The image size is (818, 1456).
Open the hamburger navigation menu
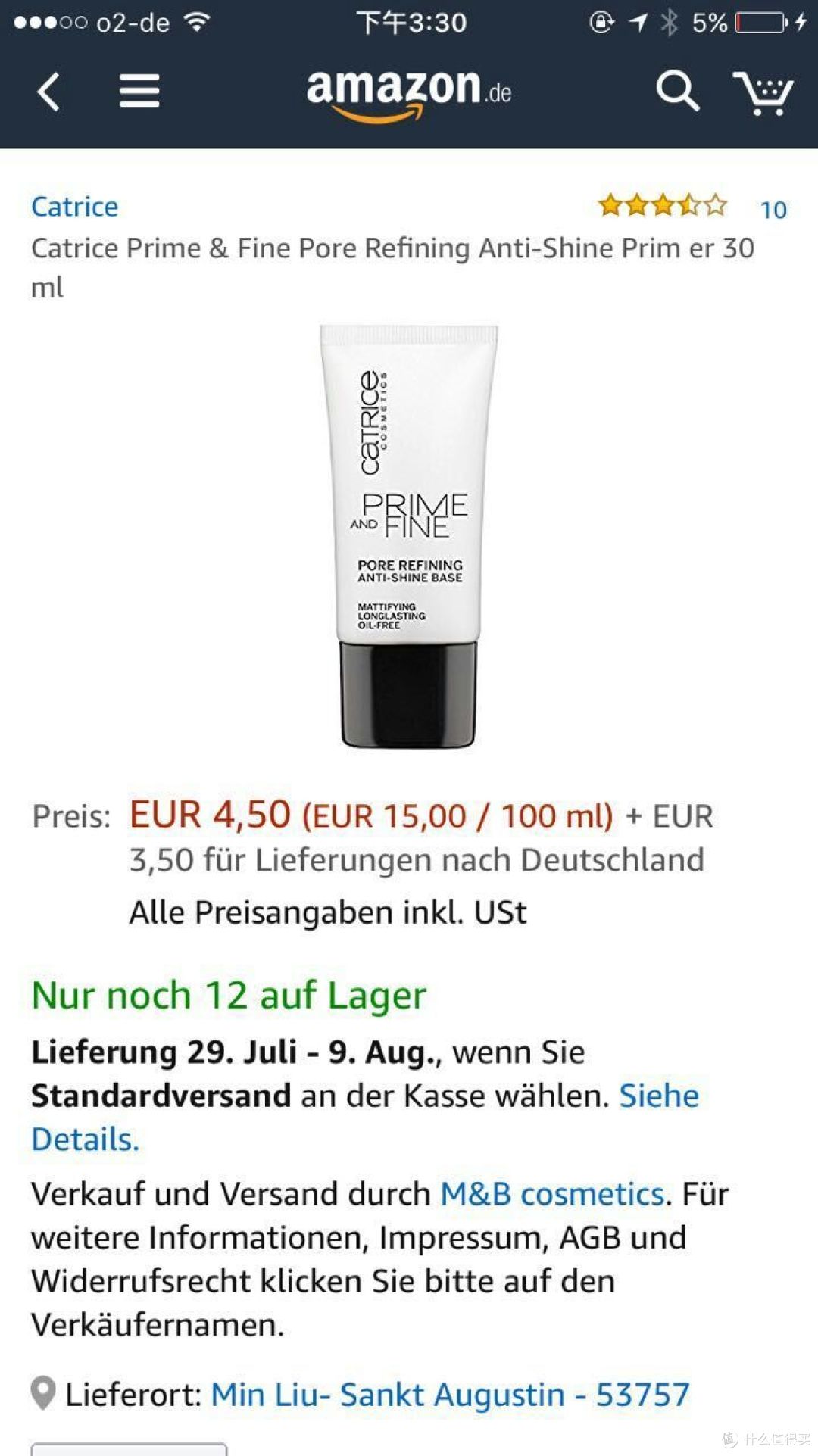tap(139, 91)
